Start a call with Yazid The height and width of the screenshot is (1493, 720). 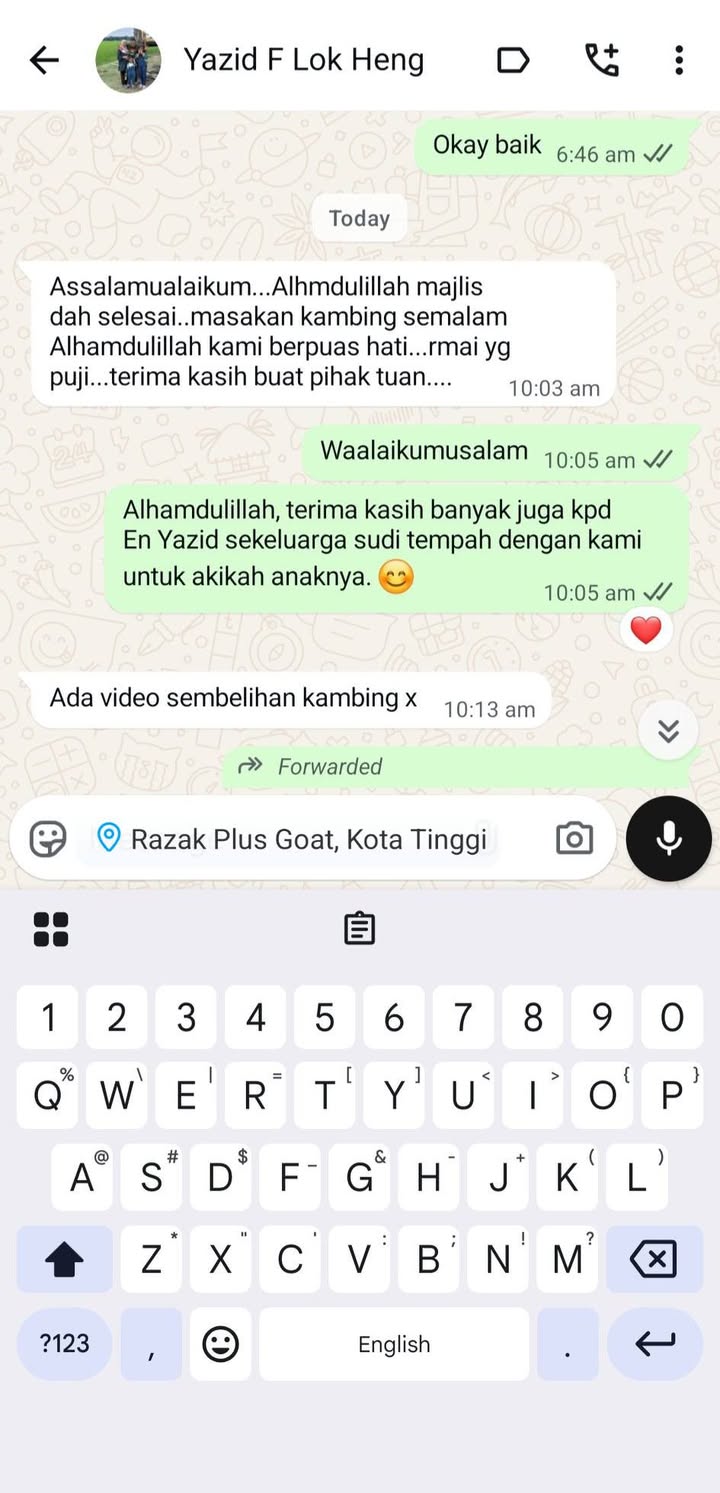pyautogui.click(x=601, y=61)
